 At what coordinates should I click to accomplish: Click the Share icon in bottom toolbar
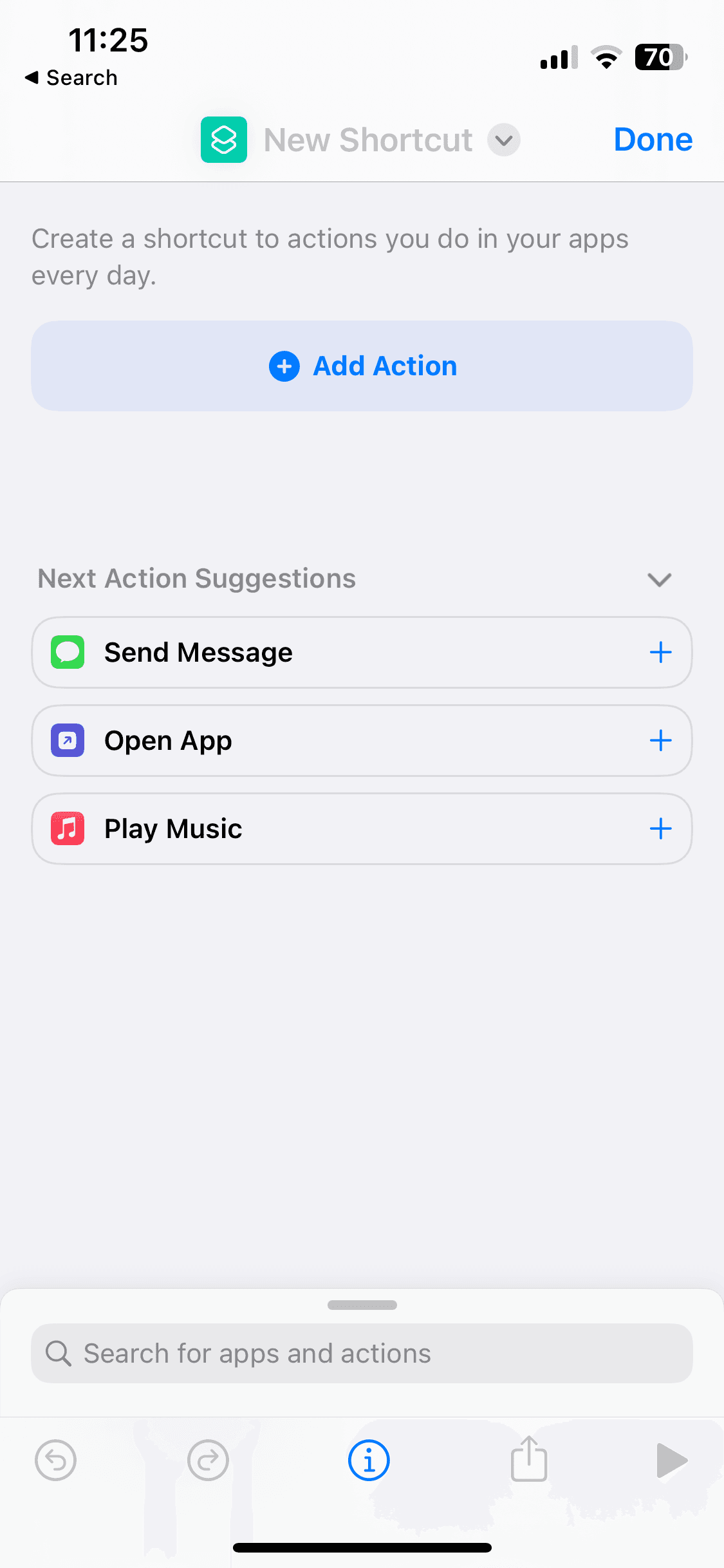coord(528,1461)
